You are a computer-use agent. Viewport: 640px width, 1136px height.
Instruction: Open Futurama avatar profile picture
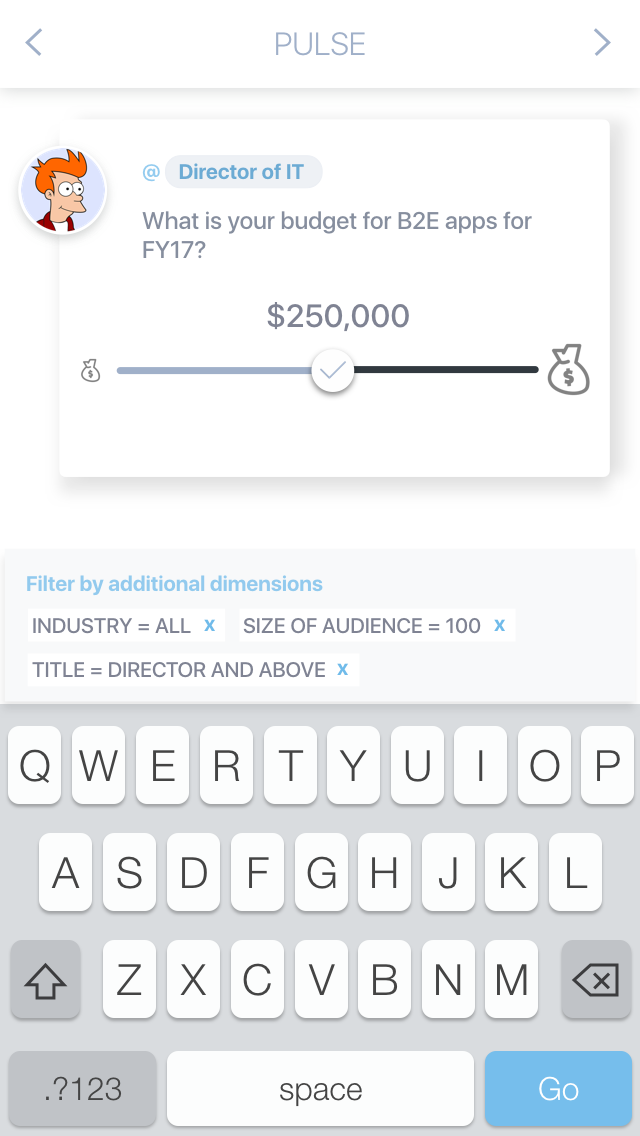pyautogui.click(x=63, y=191)
